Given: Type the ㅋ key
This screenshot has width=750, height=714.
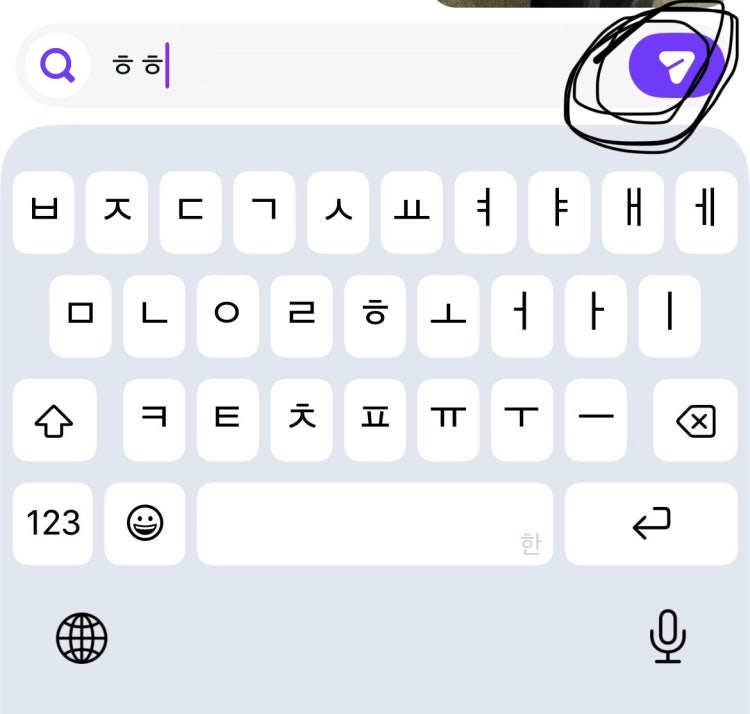Looking at the screenshot, I should (x=154, y=420).
